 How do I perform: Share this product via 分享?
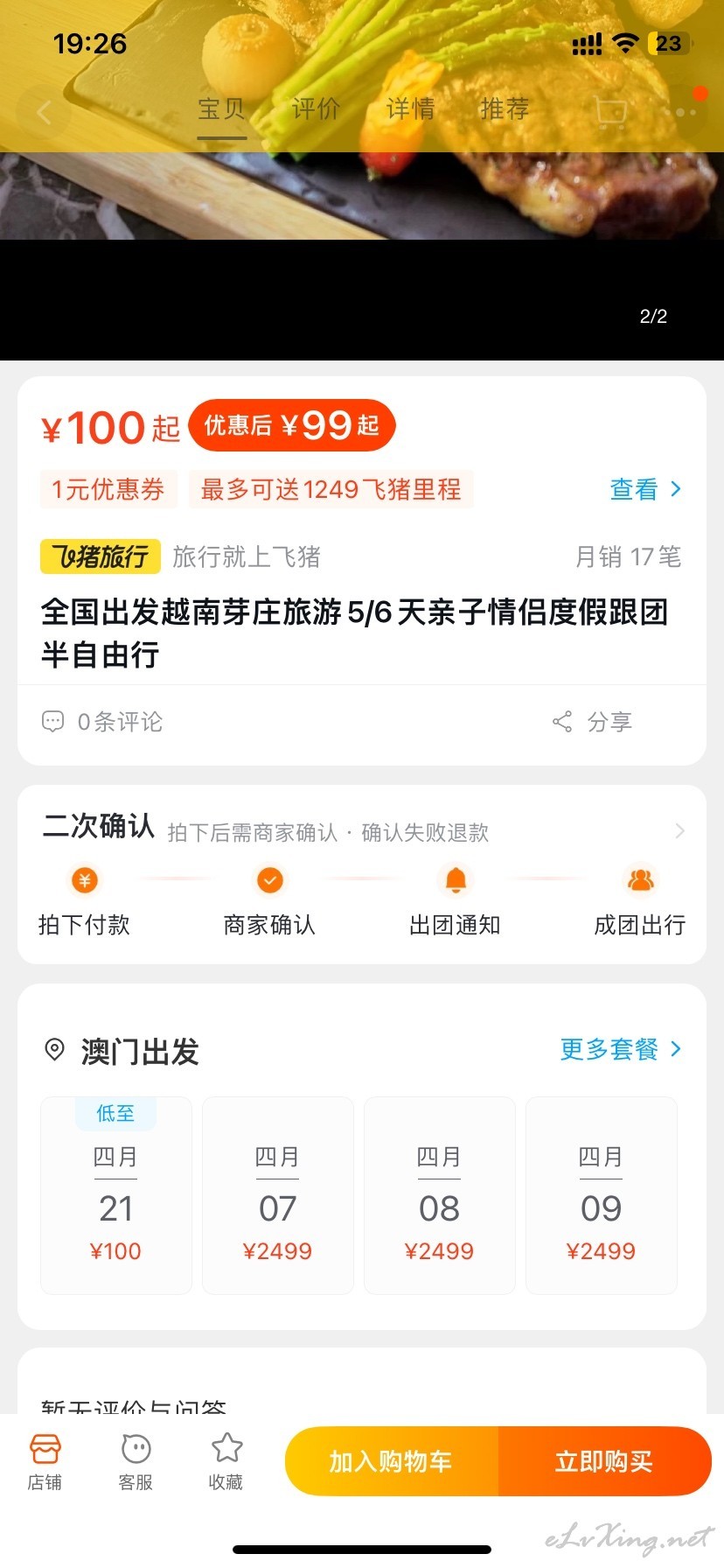pyautogui.click(x=592, y=722)
